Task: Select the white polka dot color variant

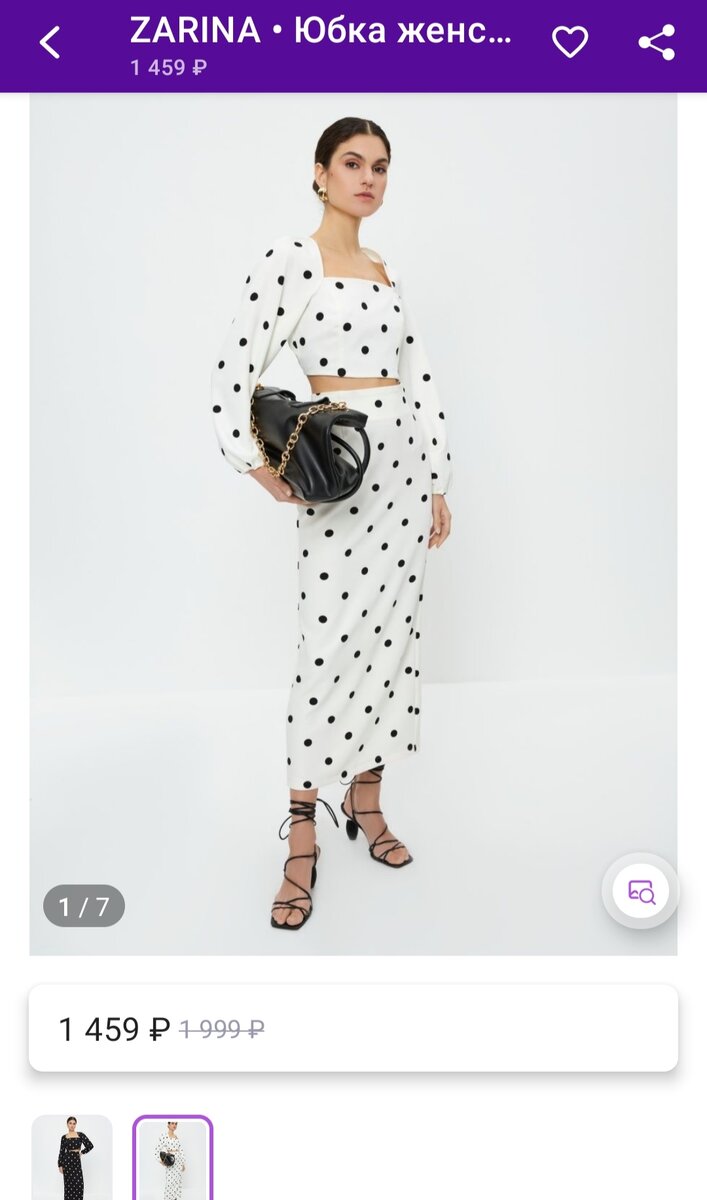Action: pos(173,1160)
